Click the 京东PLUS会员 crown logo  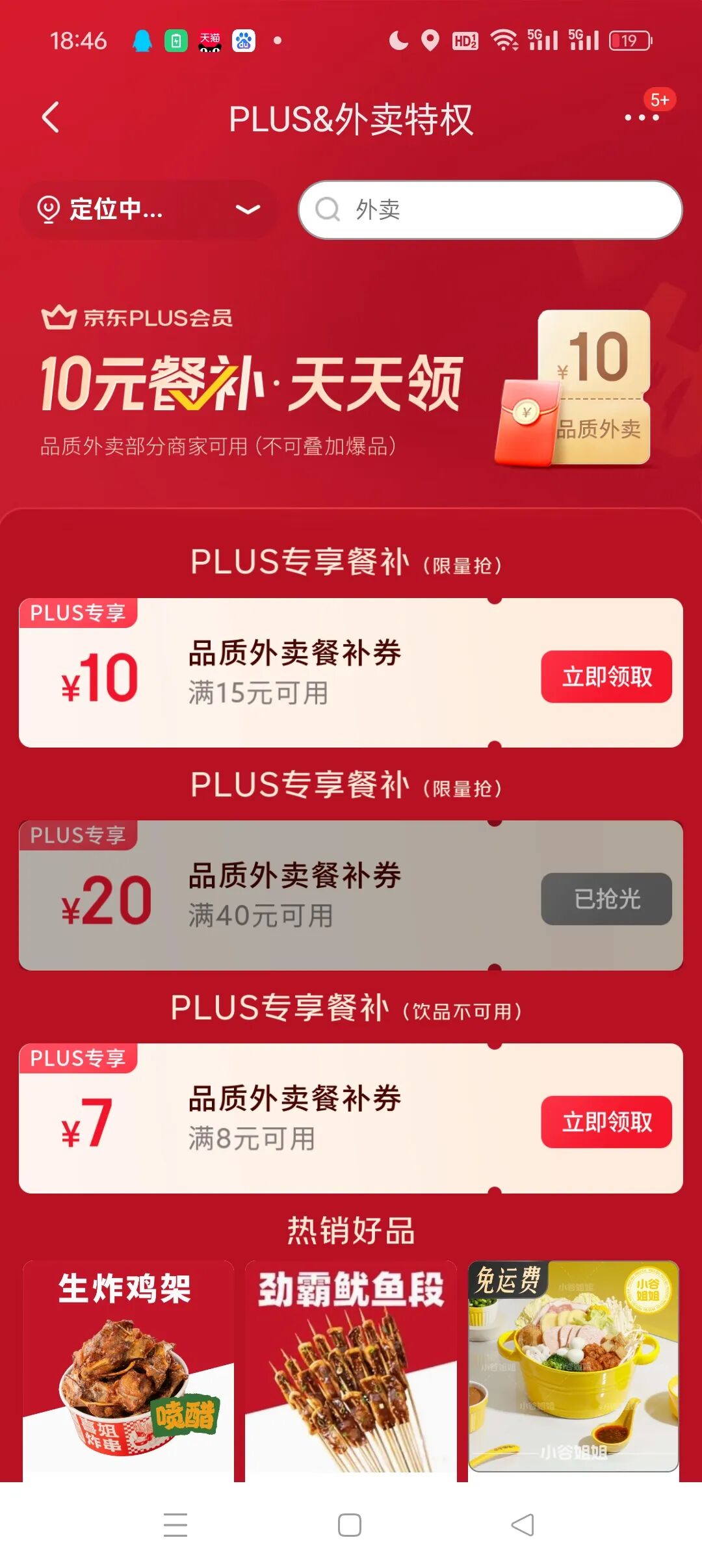pyautogui.click(x=58, y=315)
